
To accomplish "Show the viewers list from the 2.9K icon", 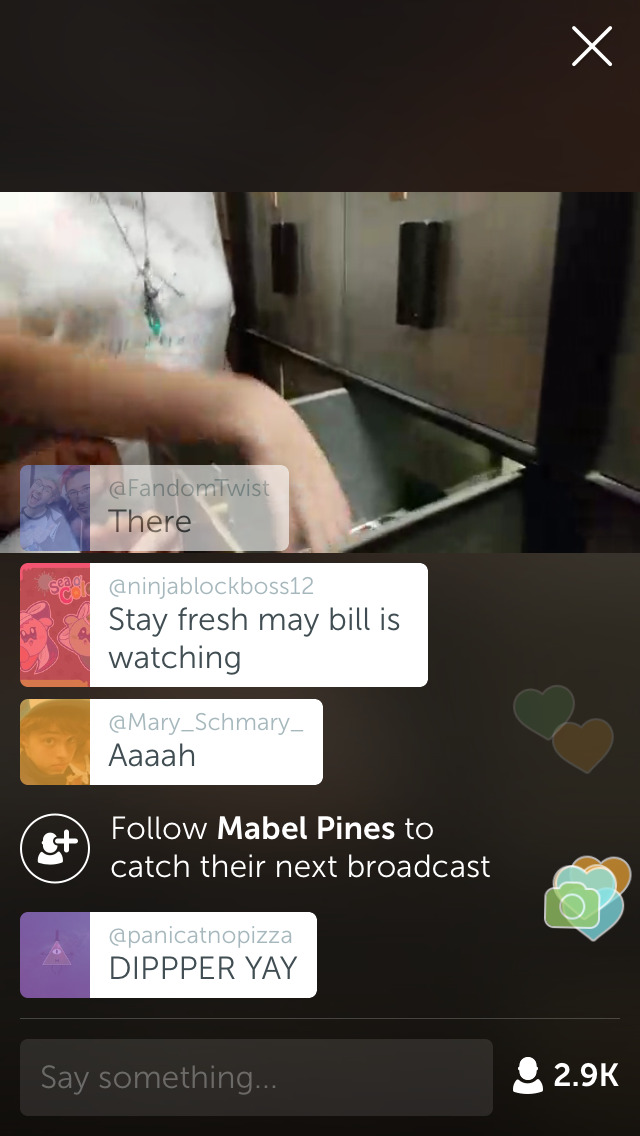I will coord(566,1076).
